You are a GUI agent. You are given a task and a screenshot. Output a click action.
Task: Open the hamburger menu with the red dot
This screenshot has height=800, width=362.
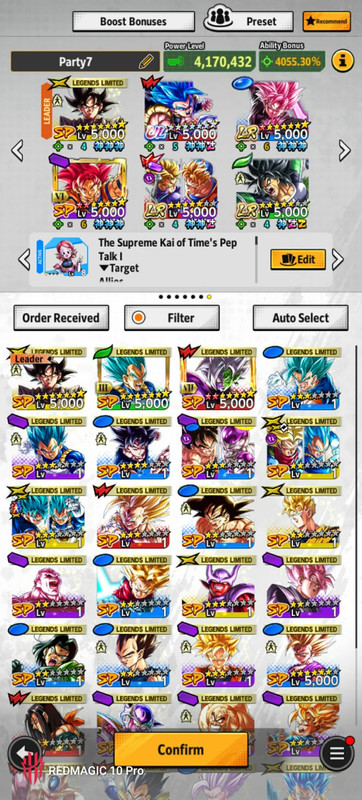point(337,754)
